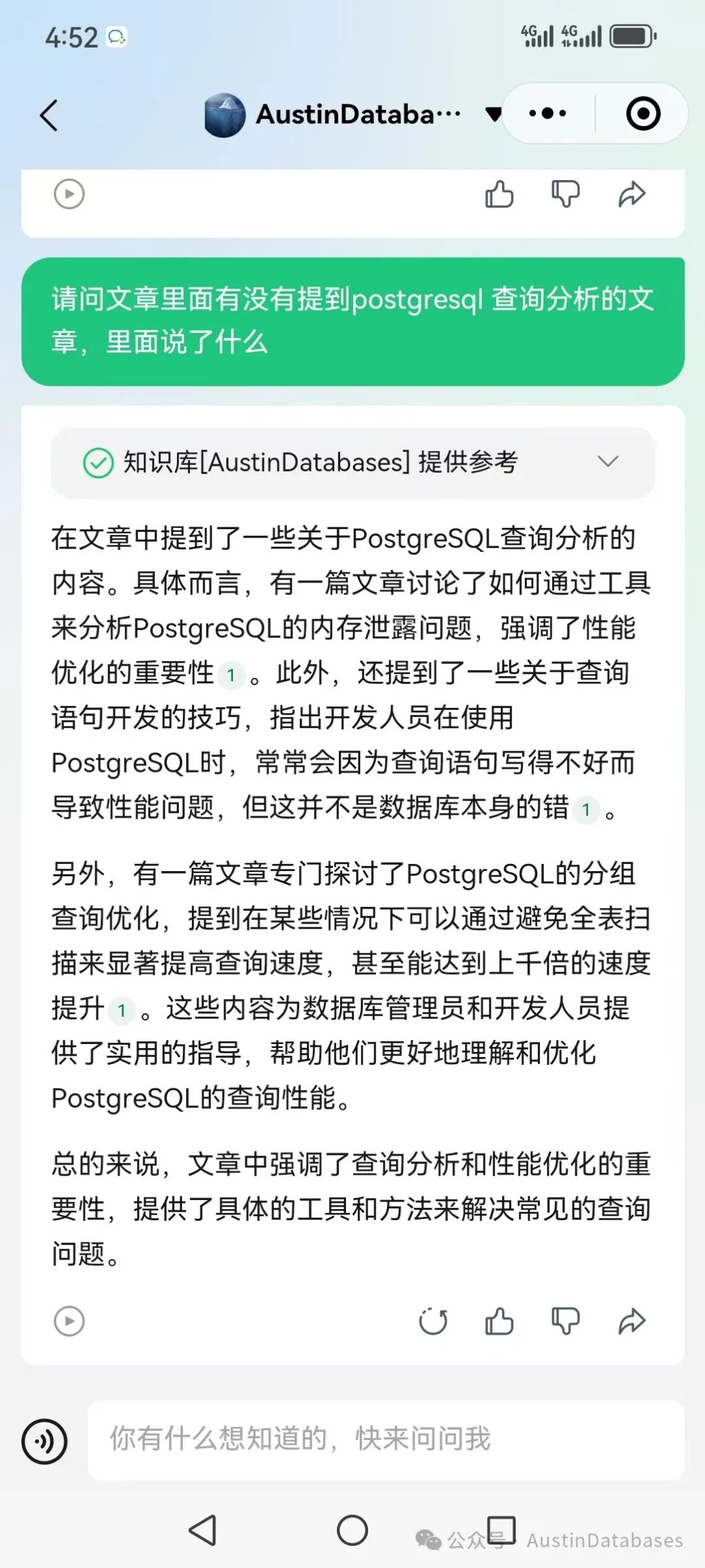Image resolution: width=705 pixels, height=1568 pixels.
Task: Share the previous answer at the top
Action: pyautogui.click(x=632, y=194)
